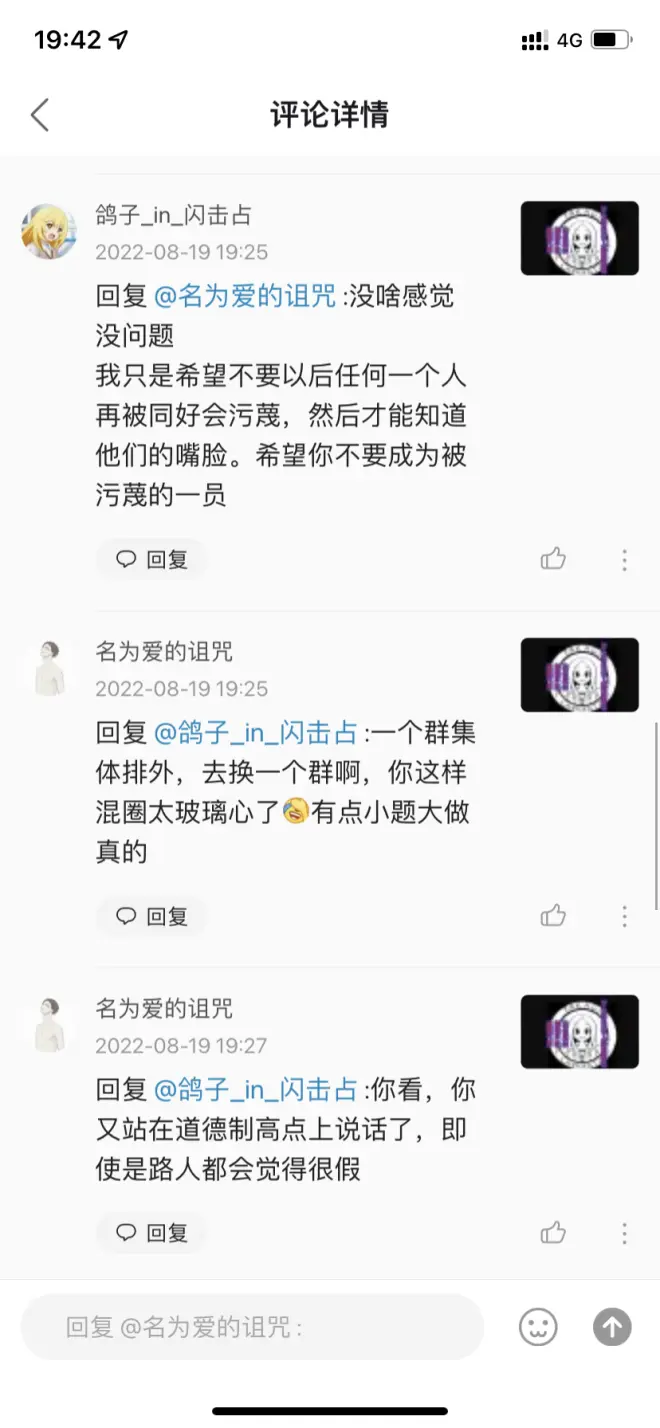Open more options on the 玻璃心 comment

click(624, 915)
